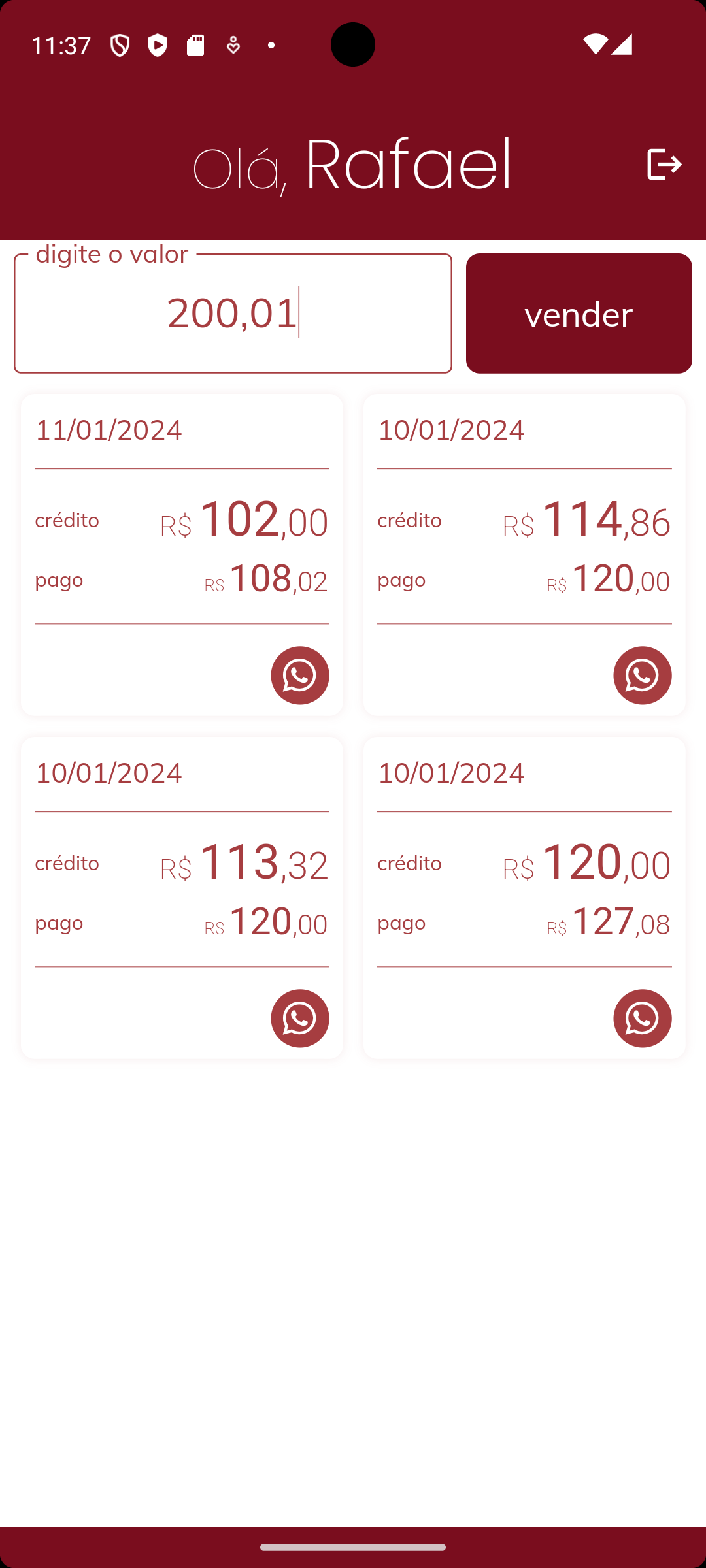Share the 11/01/2024 sale via WhatsApp

pos(299,675)
